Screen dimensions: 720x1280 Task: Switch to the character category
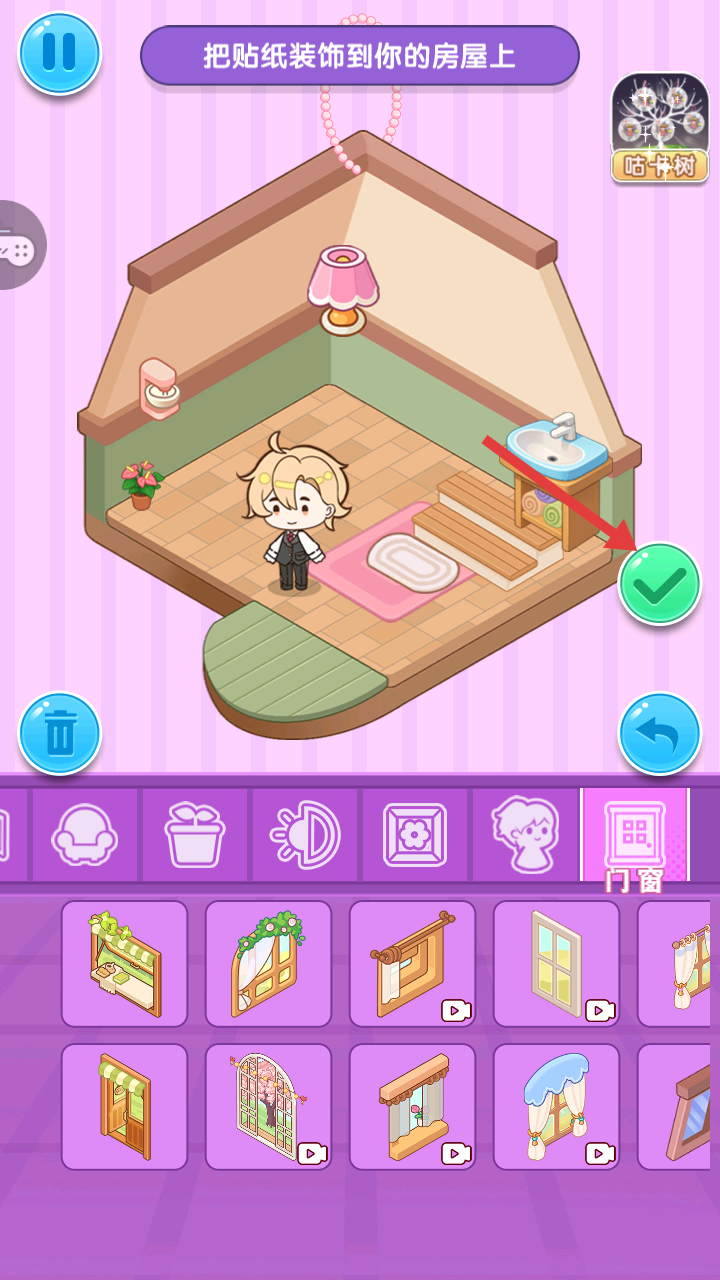click(526, 835)
